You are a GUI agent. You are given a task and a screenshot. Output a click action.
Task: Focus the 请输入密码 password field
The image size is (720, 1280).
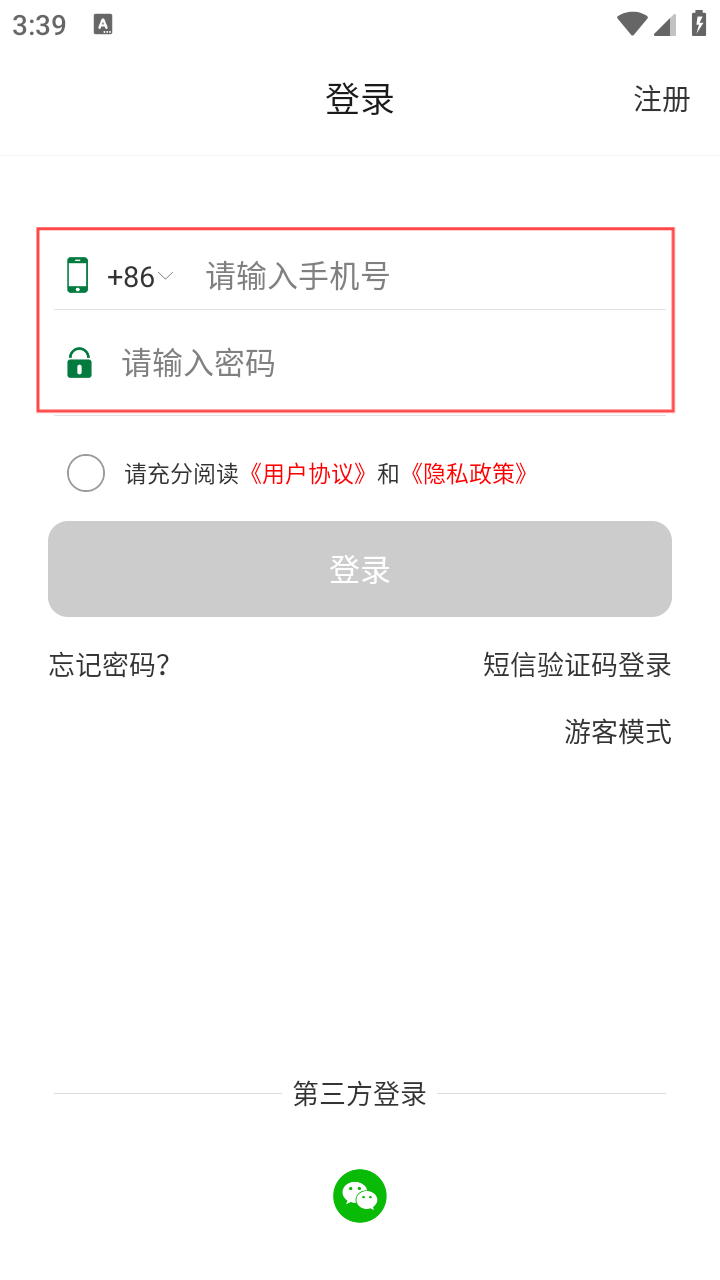(390, 363)
